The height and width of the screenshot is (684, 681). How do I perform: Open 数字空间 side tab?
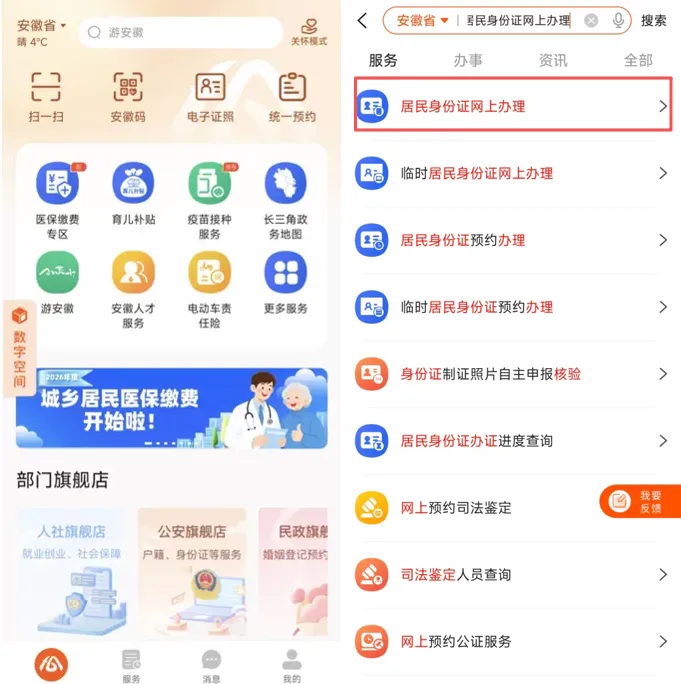point(19,347)
